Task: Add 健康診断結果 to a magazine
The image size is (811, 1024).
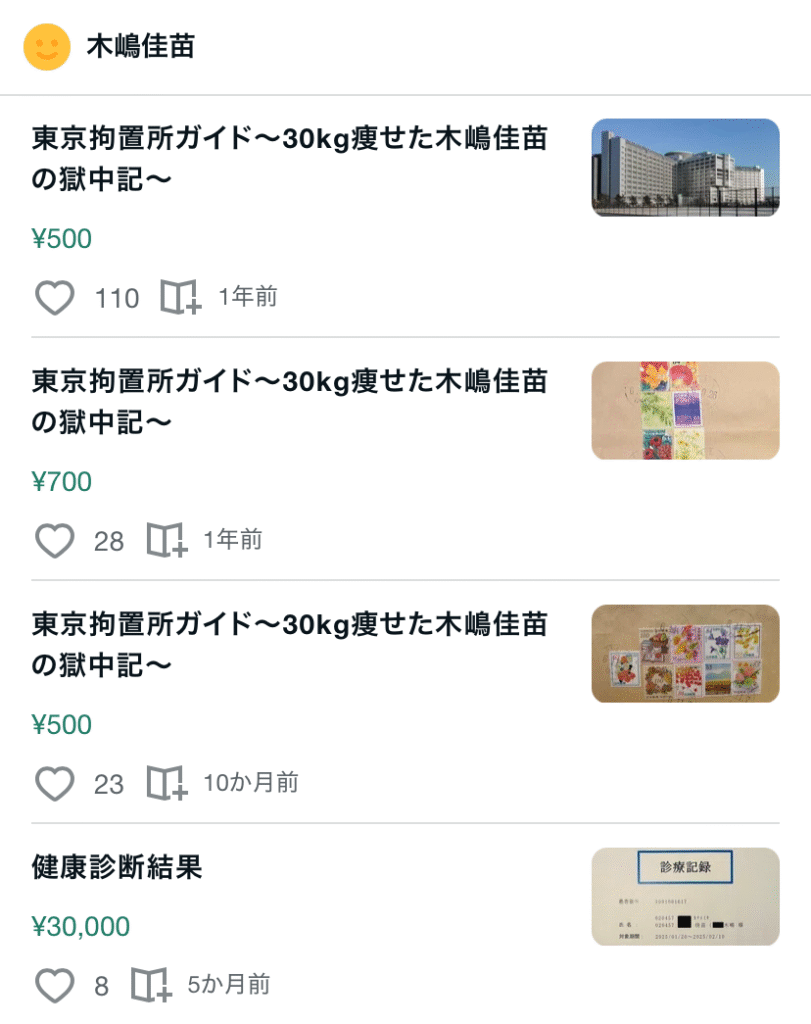Action: [152, 985]
